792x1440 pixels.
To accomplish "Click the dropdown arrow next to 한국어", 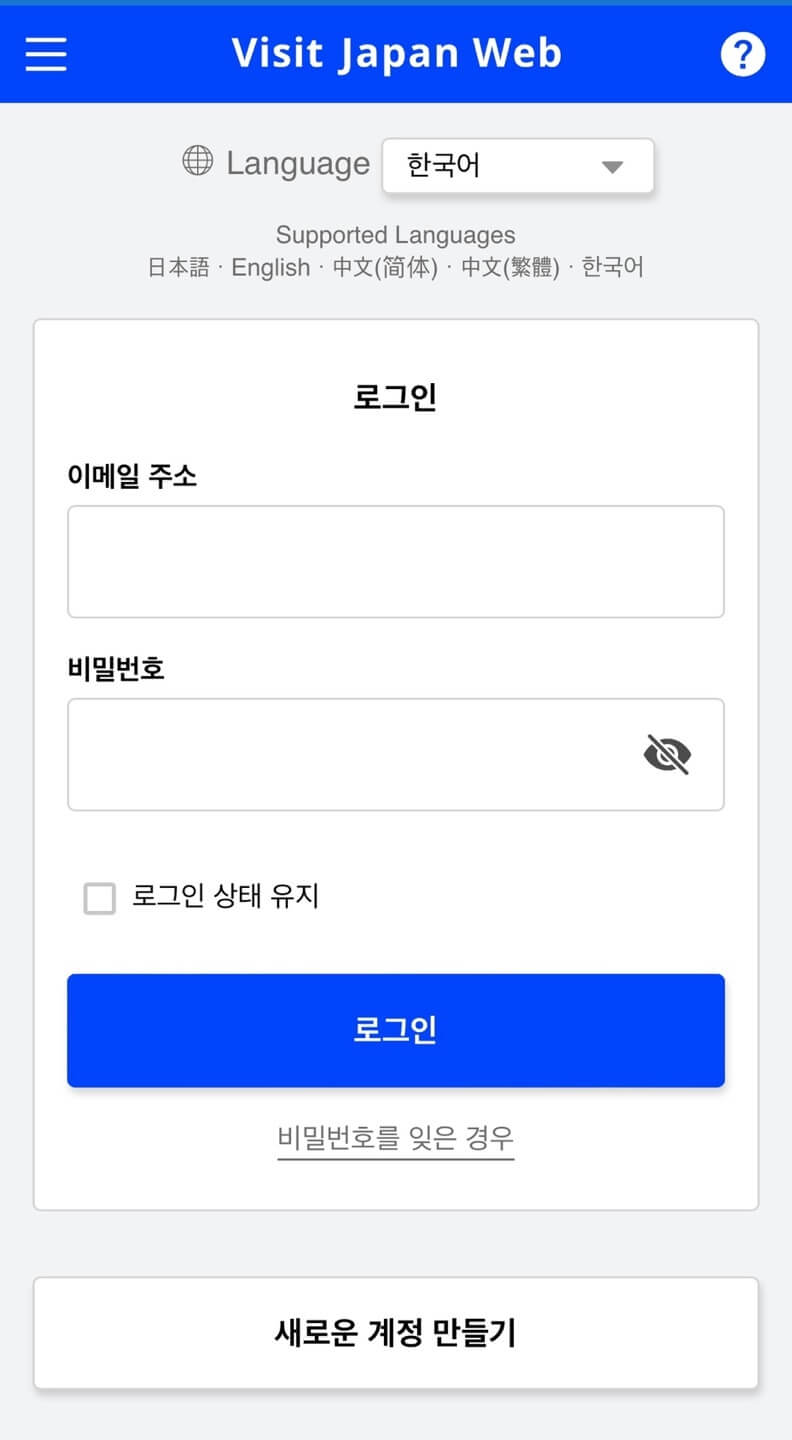I will 613,168.
